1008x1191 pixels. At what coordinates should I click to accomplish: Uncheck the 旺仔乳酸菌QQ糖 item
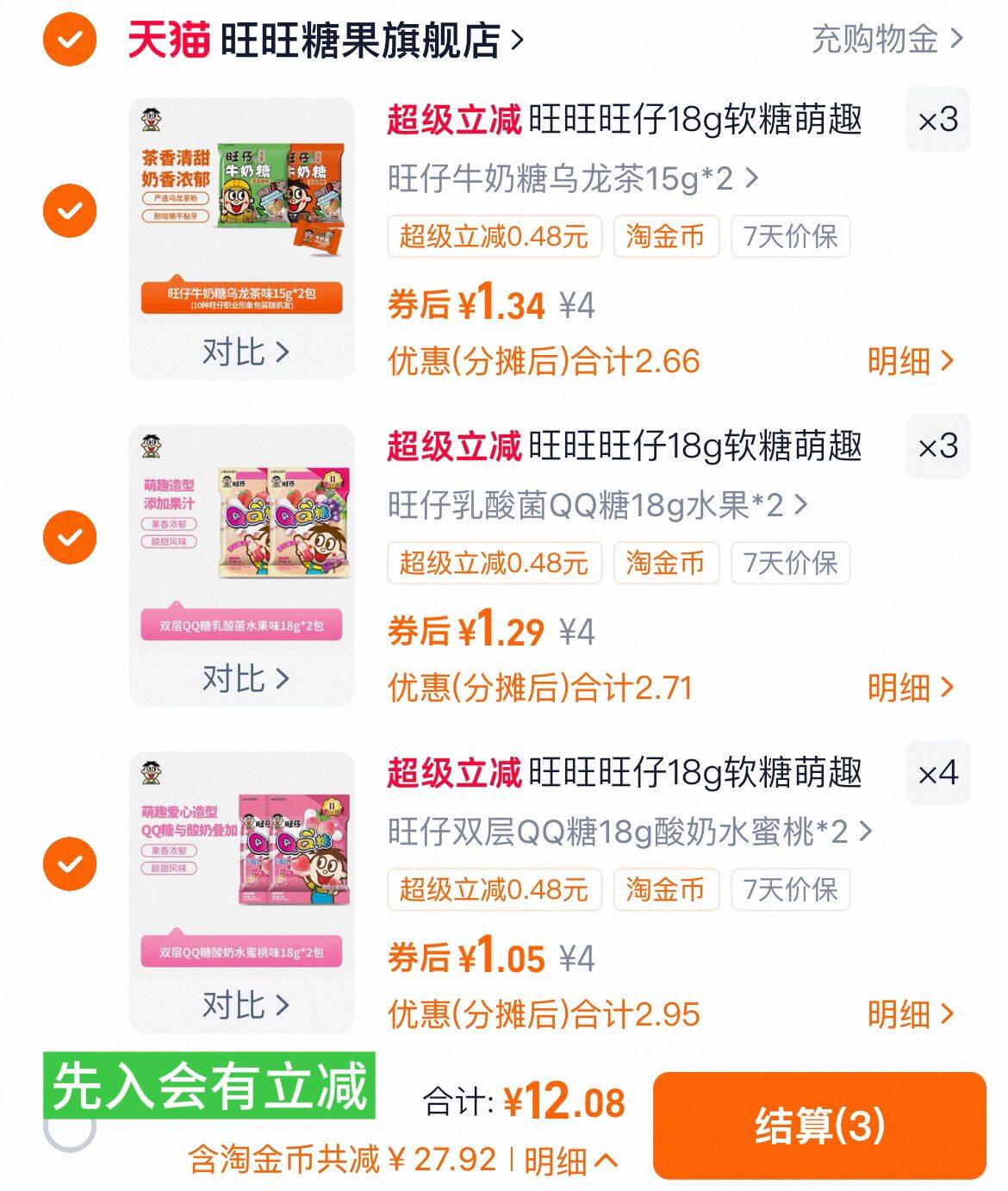coord(70,537)
